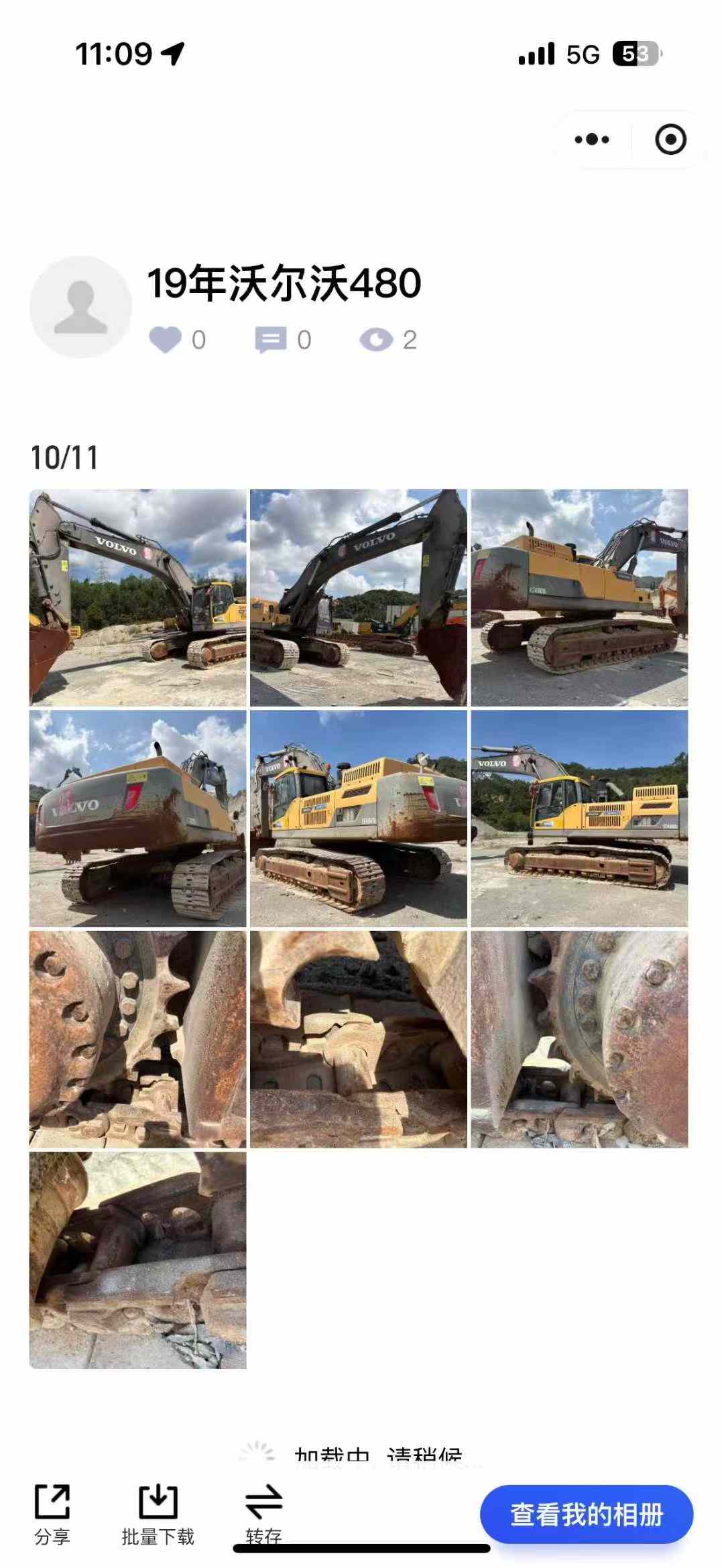
Task: Open the album owner's avatar
Action: pyautogui.click(x=80, y=307)
